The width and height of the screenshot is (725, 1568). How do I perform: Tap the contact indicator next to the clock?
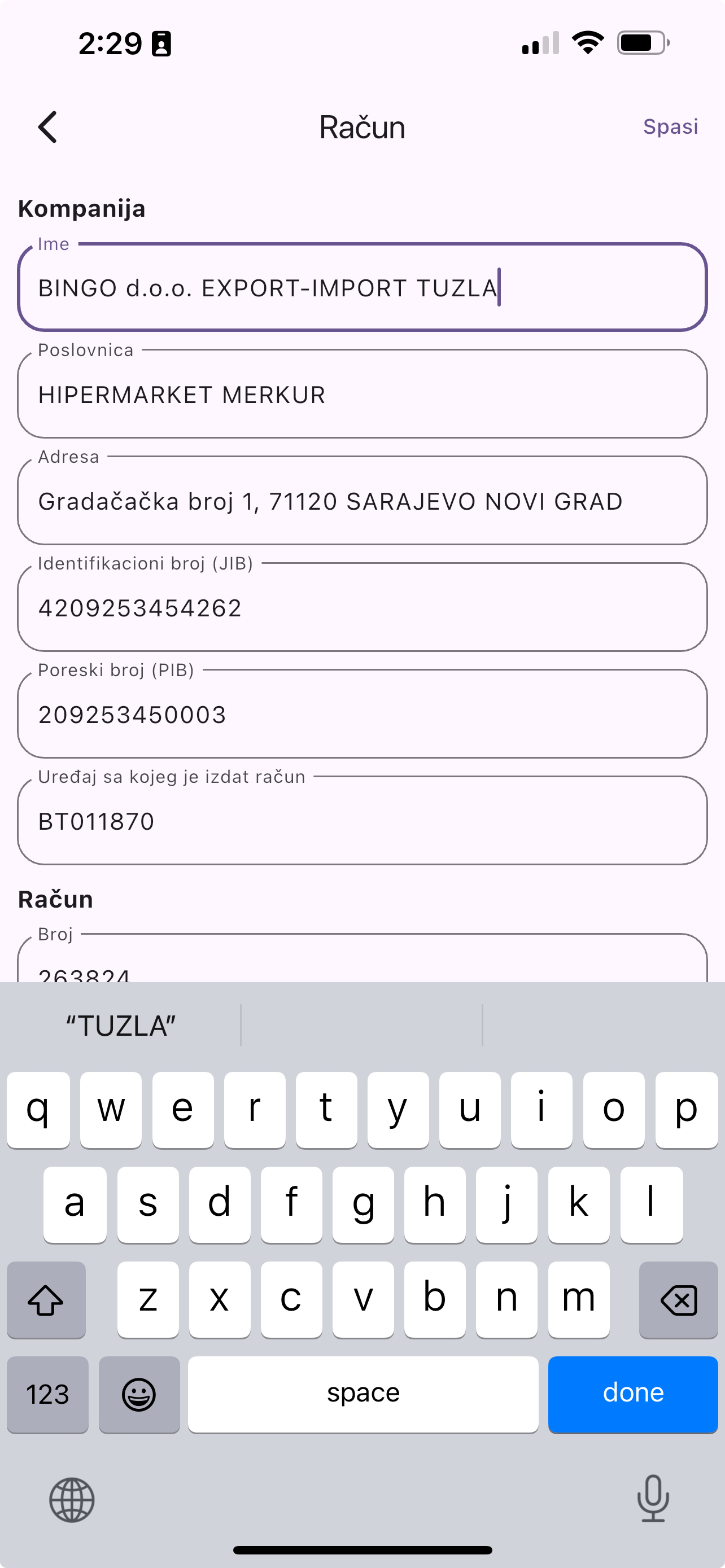(161, 43)
